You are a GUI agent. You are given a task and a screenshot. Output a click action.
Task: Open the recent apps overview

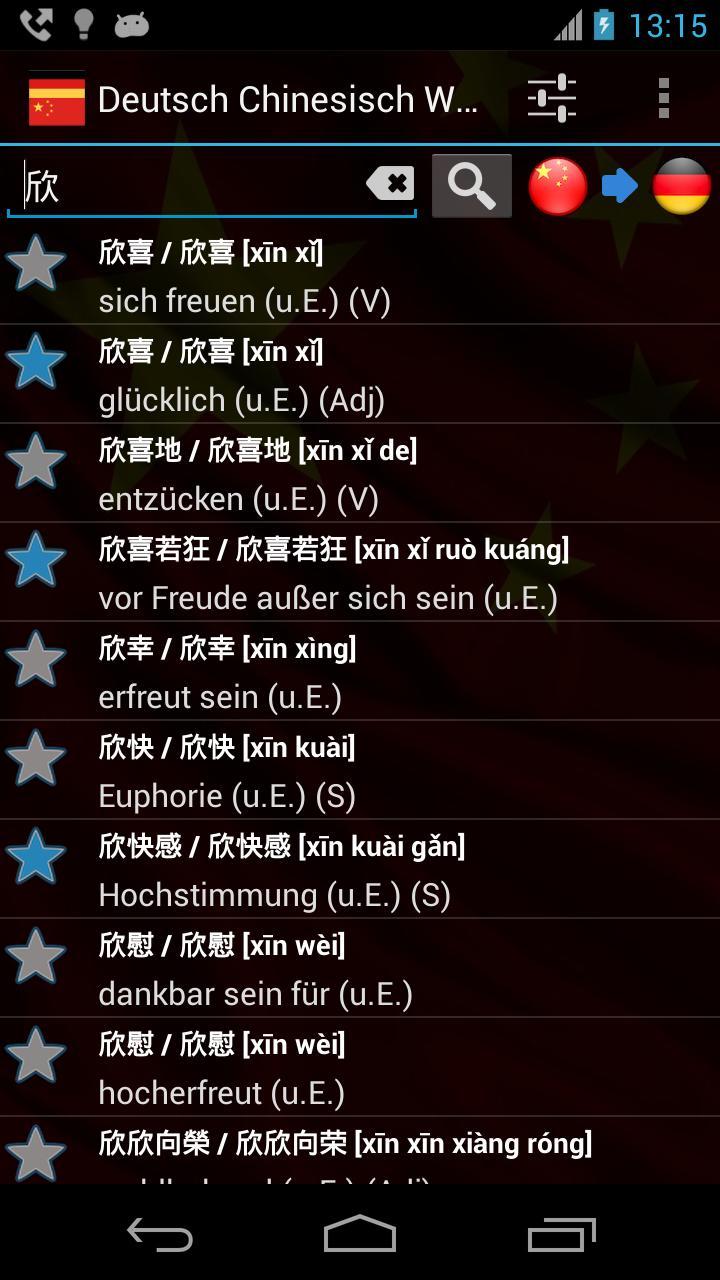[561, 1235]
